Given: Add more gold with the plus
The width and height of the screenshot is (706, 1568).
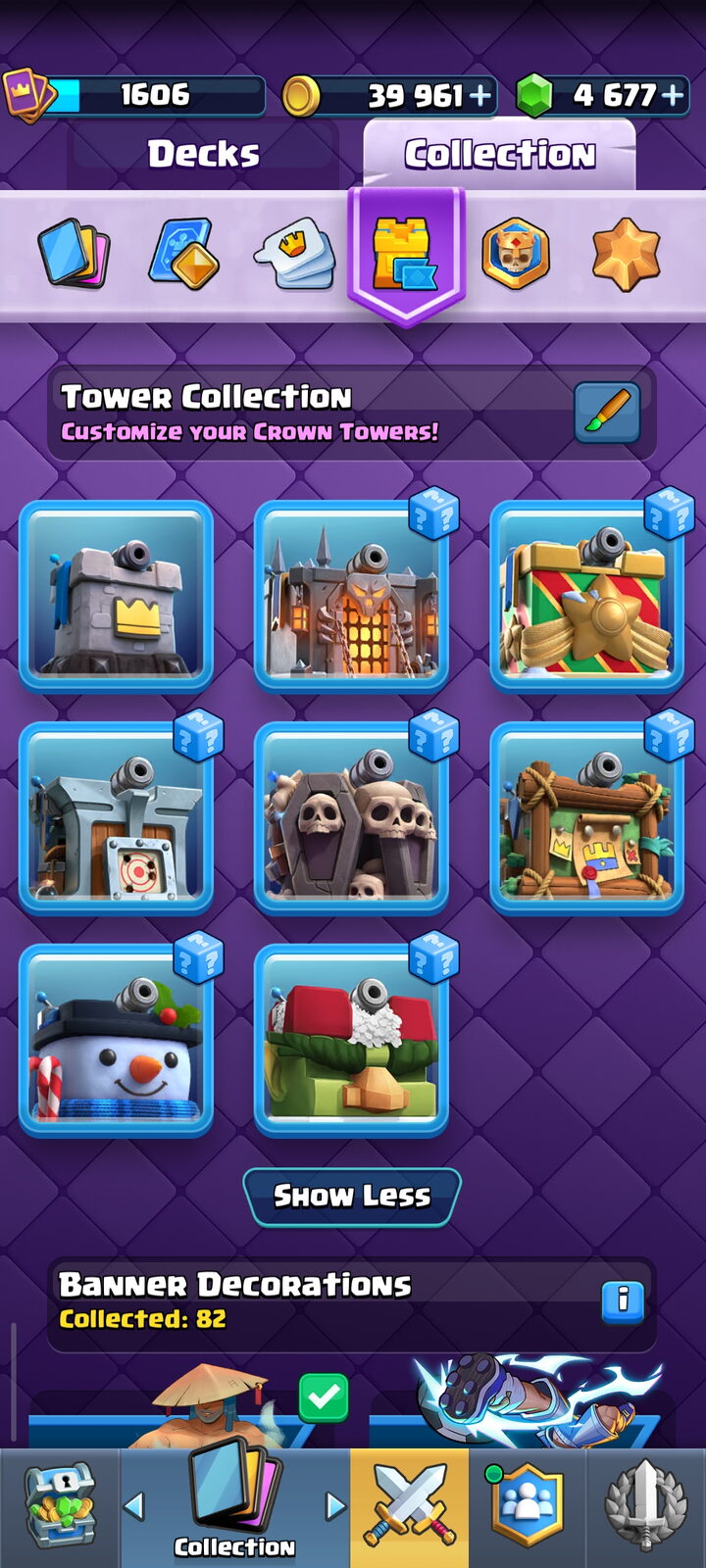Looking at the screenshot, I should pyautogui.click(x=480, y=95).
